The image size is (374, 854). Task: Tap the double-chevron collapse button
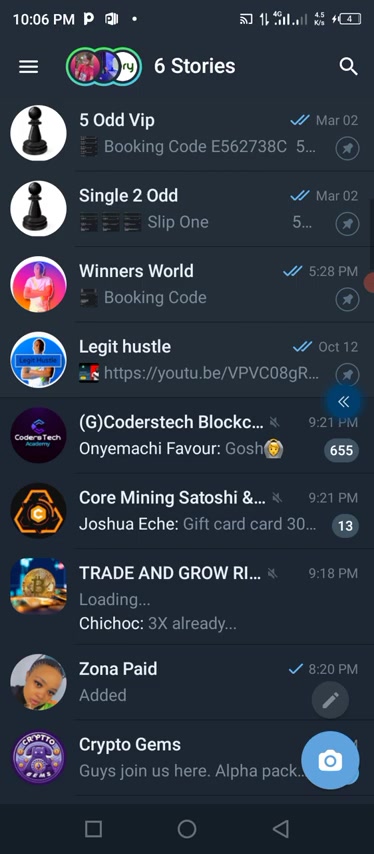click(344, 402)
